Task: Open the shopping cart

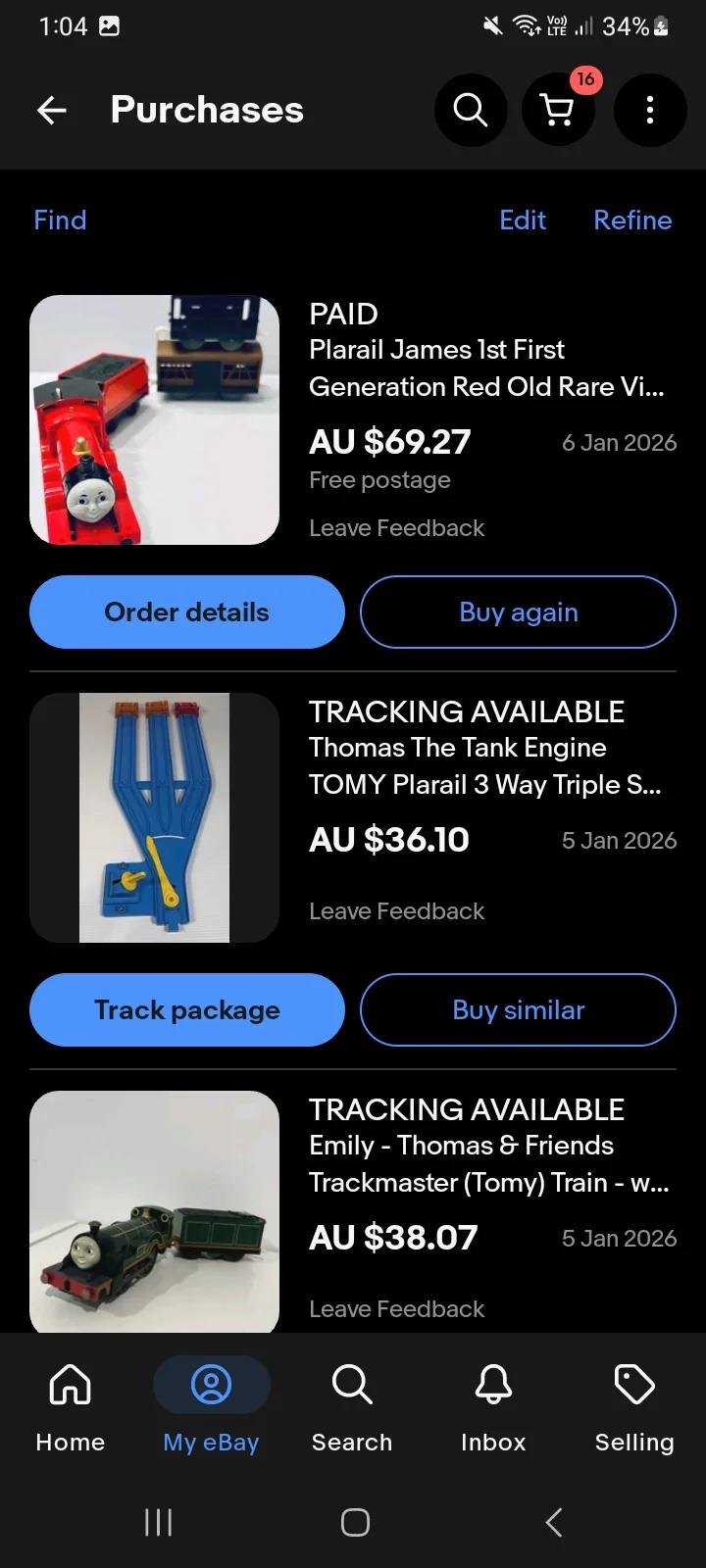Action: (x=558, y=110)
